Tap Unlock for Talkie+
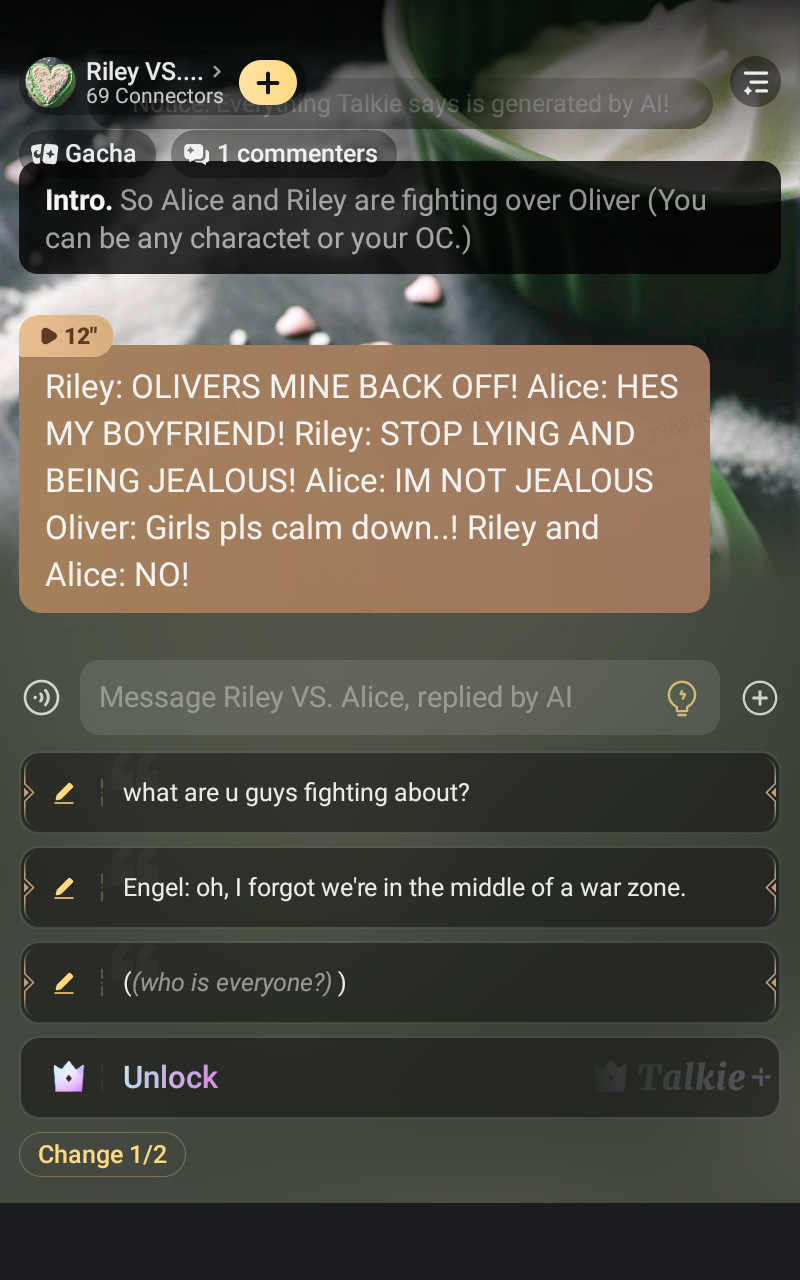 (x=399, y=1077)
